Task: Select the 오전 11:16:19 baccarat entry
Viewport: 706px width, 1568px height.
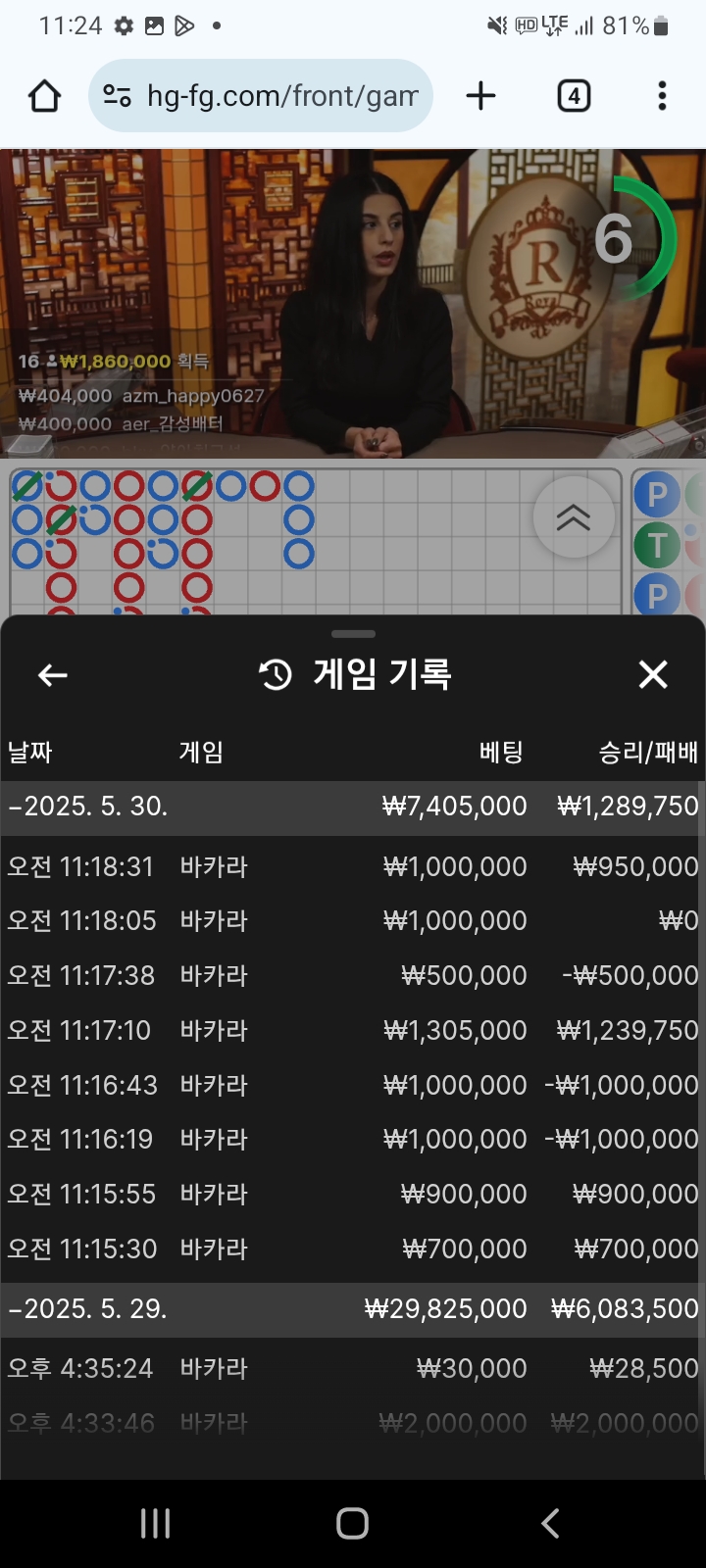Action: point(351,1140)
